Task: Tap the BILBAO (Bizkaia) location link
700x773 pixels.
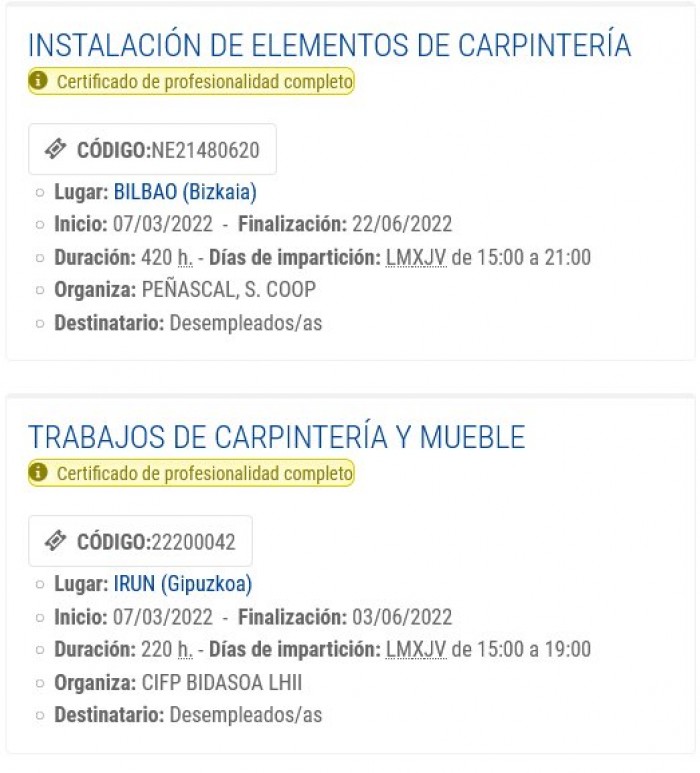Action: click(185, 192)
